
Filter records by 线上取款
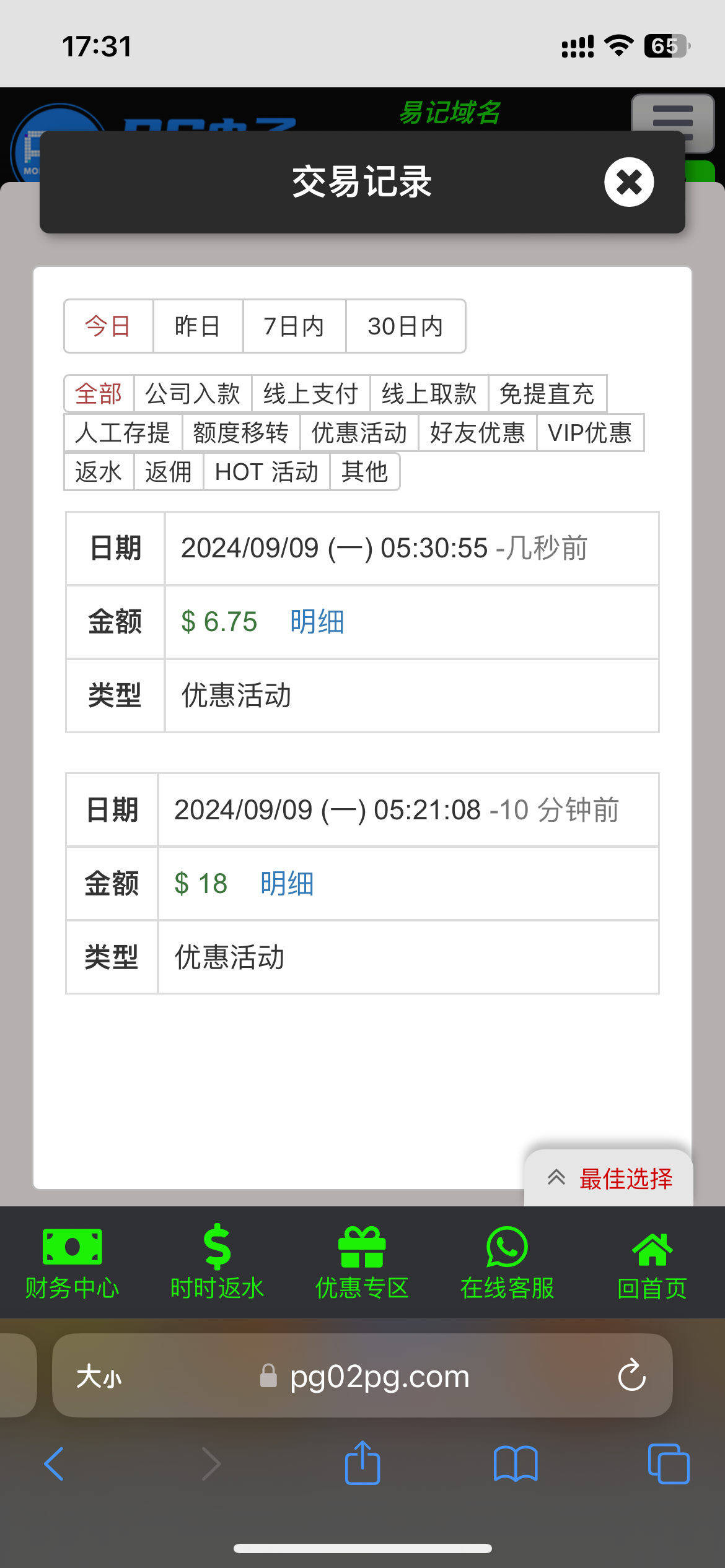pyautogui.click(x=429, y=393)
